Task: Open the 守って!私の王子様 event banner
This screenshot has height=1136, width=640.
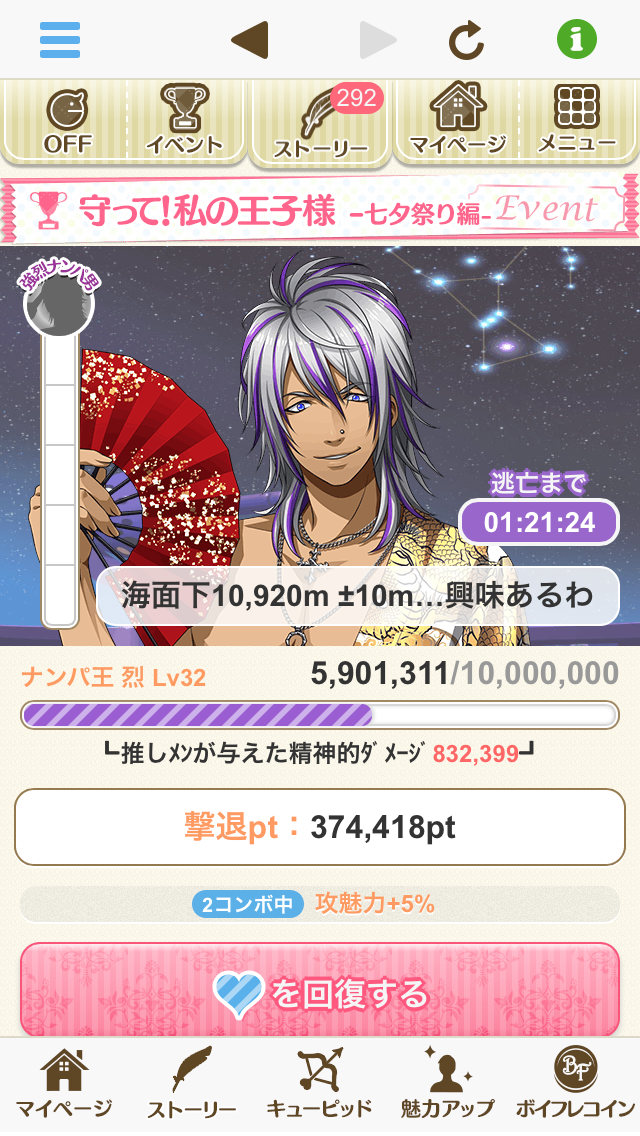Action: [320, 209]
